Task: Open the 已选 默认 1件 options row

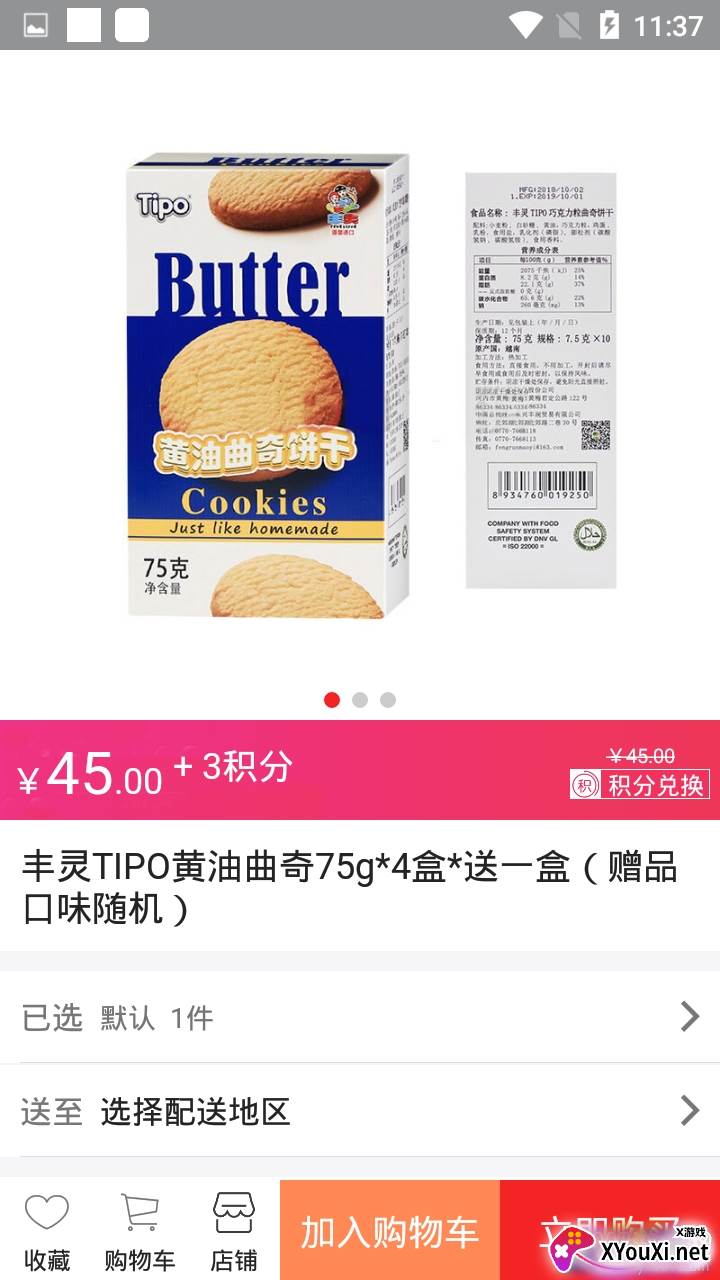Action: click(x=360, y=1017)
